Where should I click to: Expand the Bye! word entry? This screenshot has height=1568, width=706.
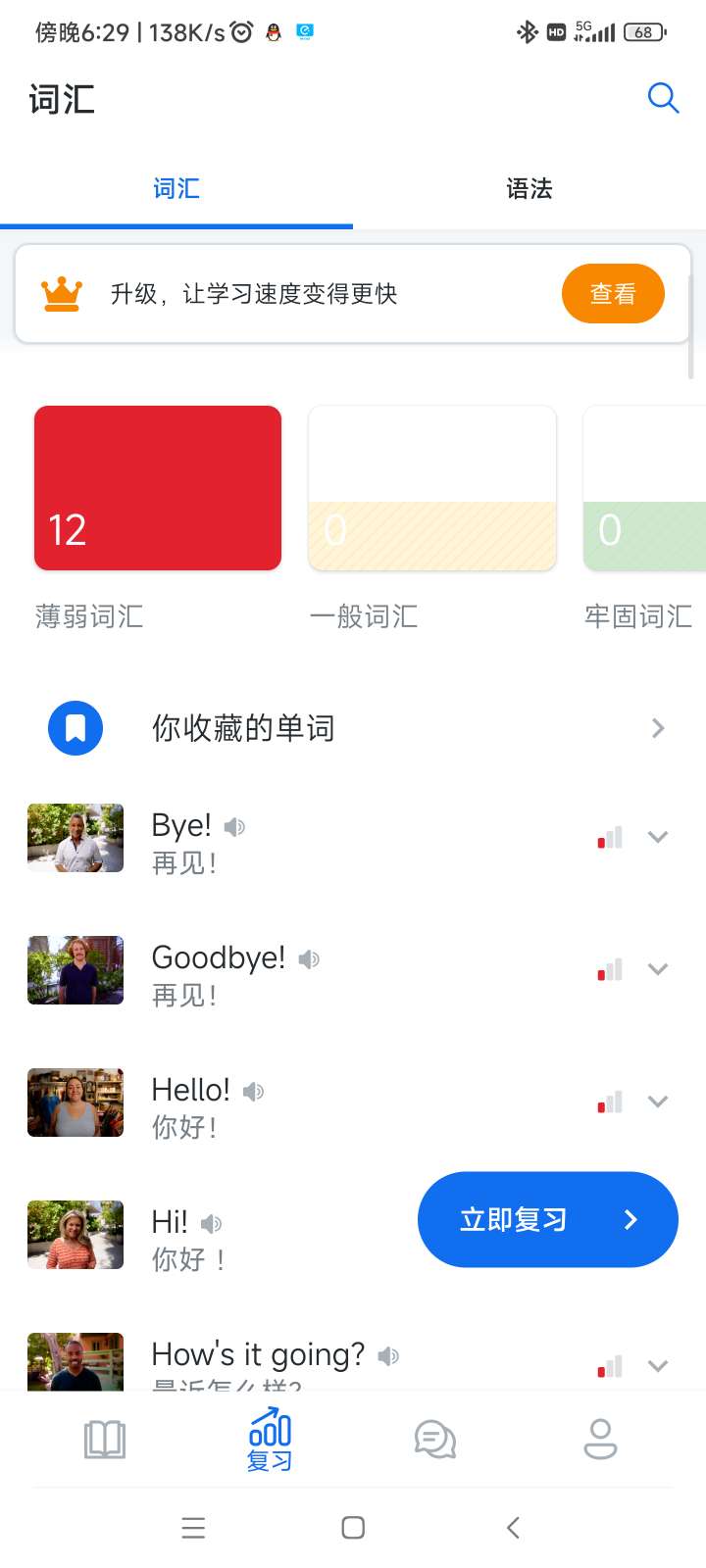tap(658, 837)
